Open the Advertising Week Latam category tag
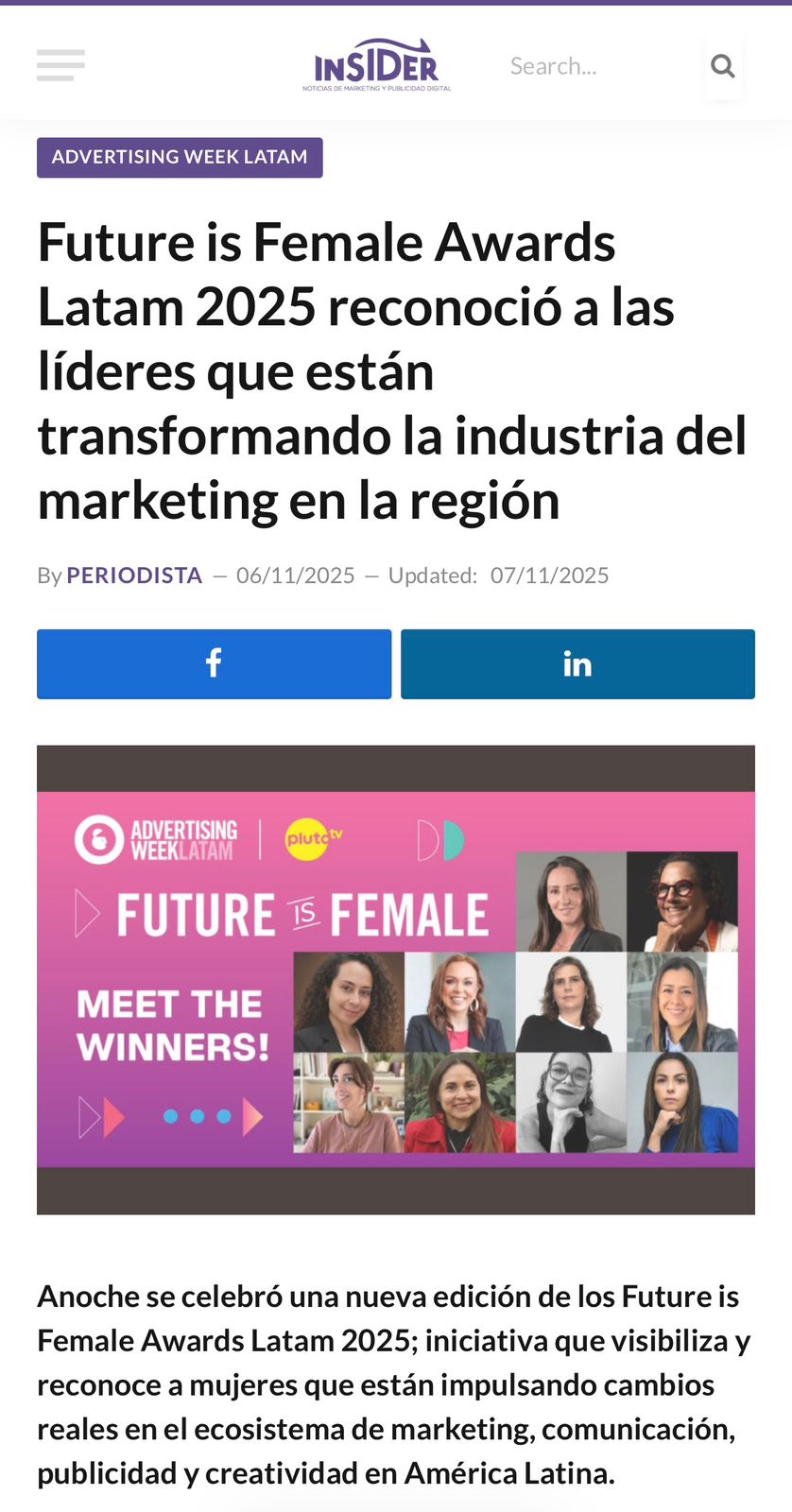 pos(180,157)
